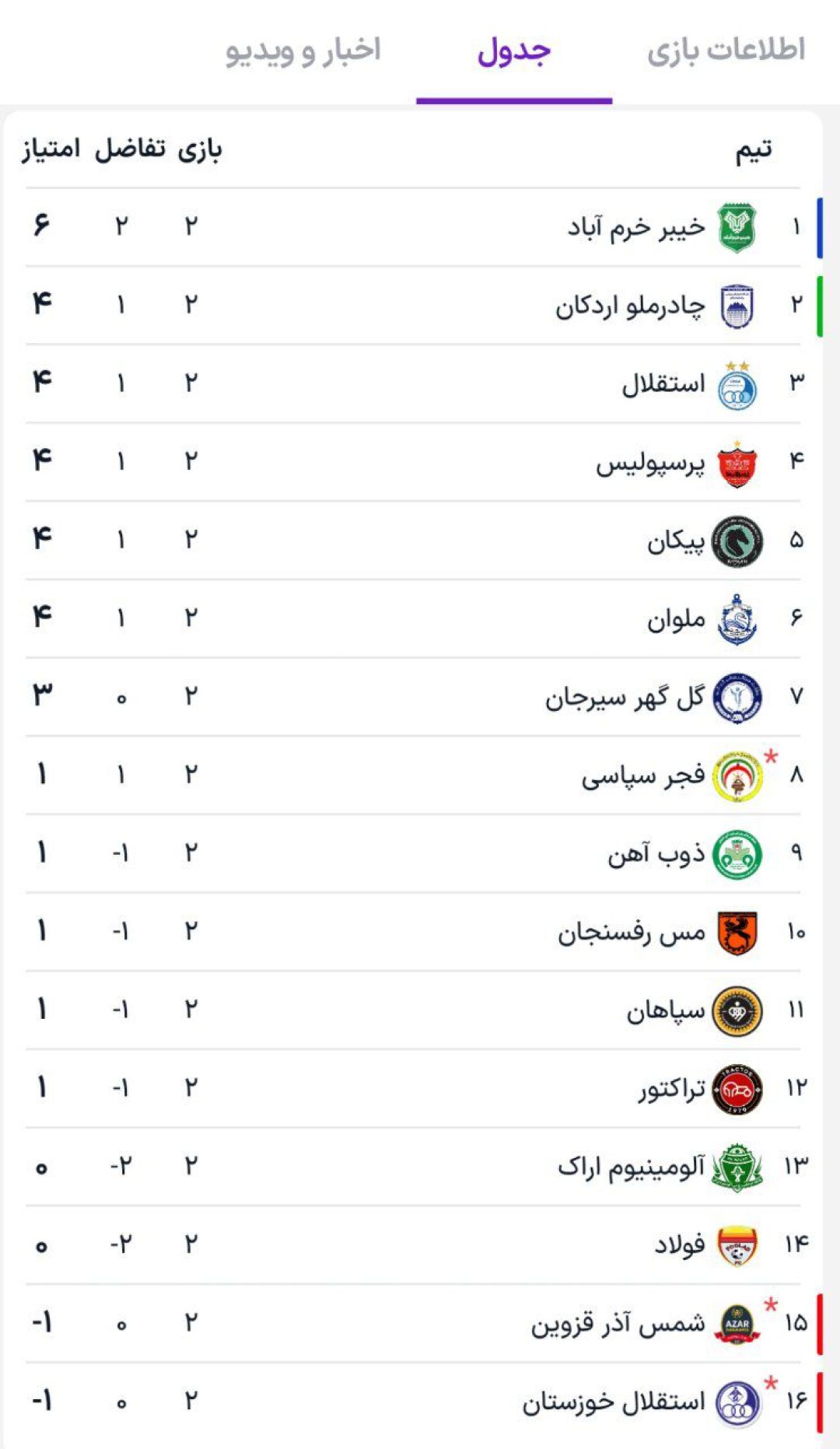
Task: Select the پیکان team row
Action: click(x=413, y=541)
